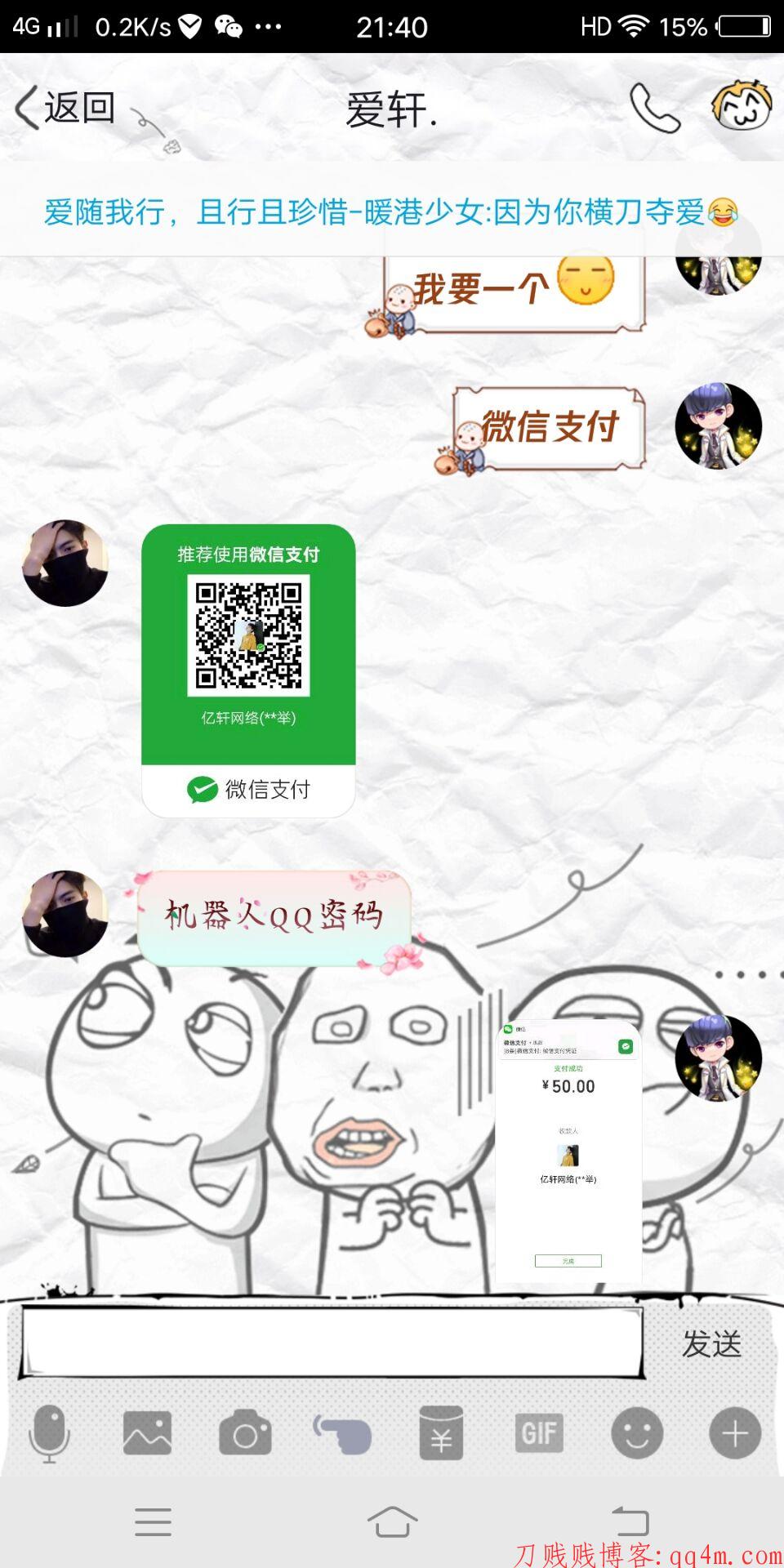The height and width of the screenshot is (1568, 784).
Task: Expand more options with the plus icon
Action: pos(735,1433)
